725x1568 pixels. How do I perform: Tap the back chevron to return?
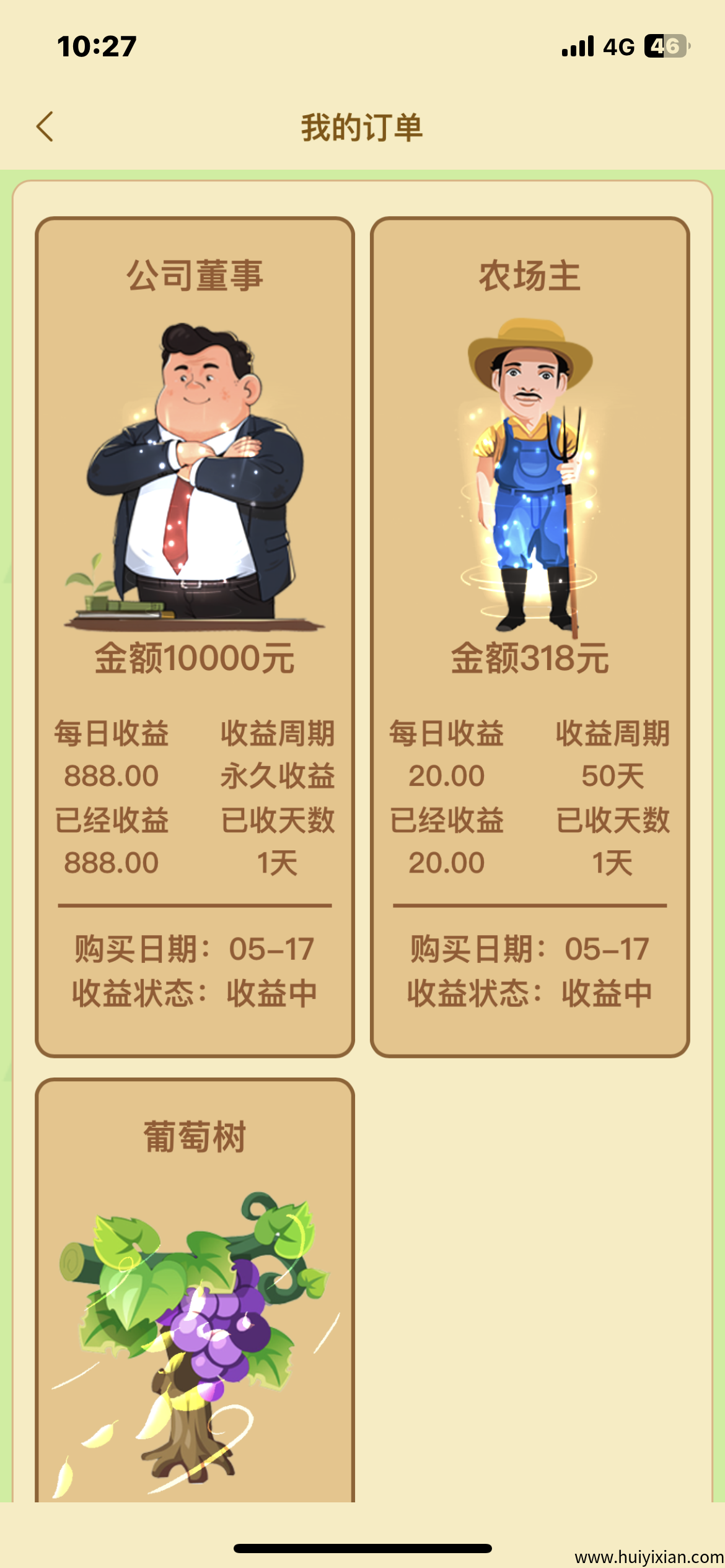click(43, 125)
